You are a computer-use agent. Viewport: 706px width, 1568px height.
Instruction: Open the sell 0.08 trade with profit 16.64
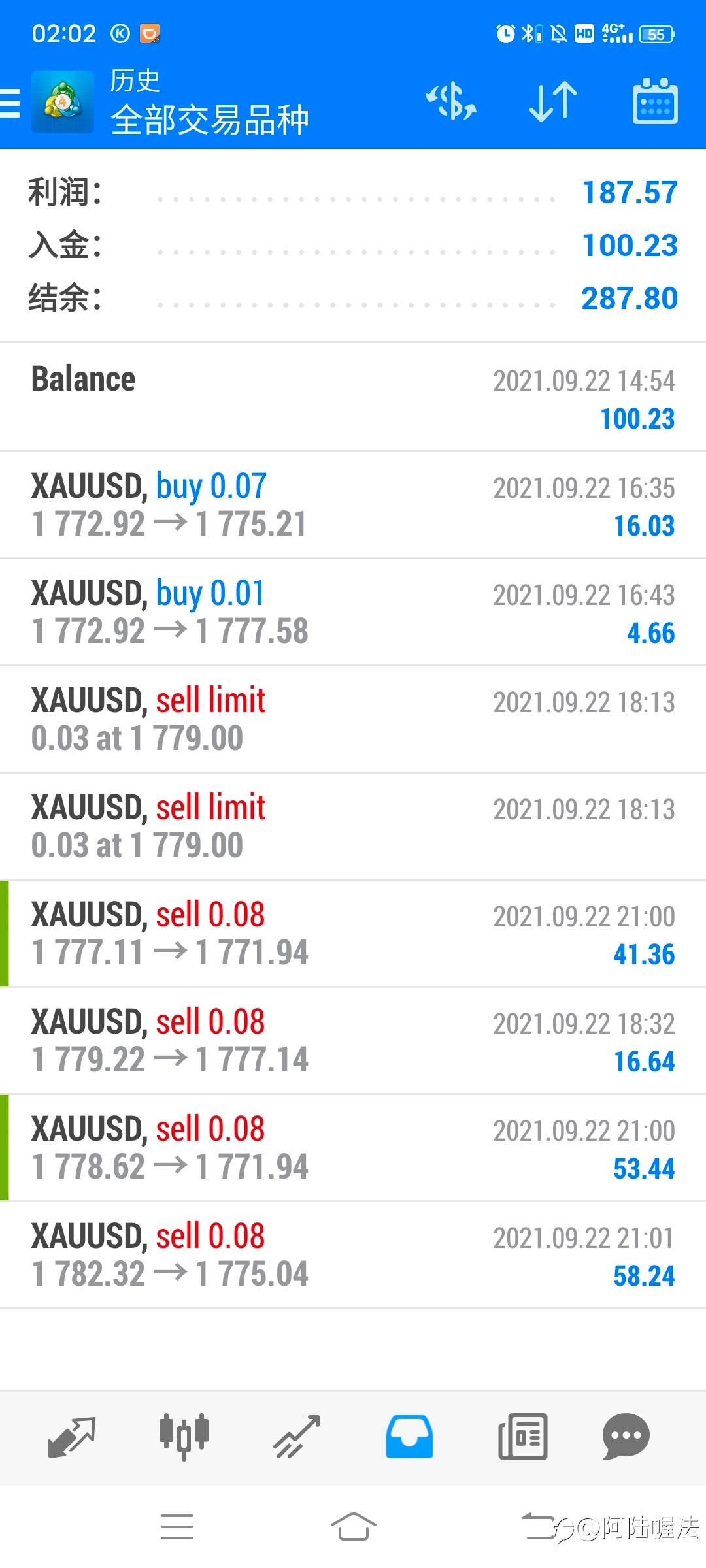click(x=353, y=1041)
